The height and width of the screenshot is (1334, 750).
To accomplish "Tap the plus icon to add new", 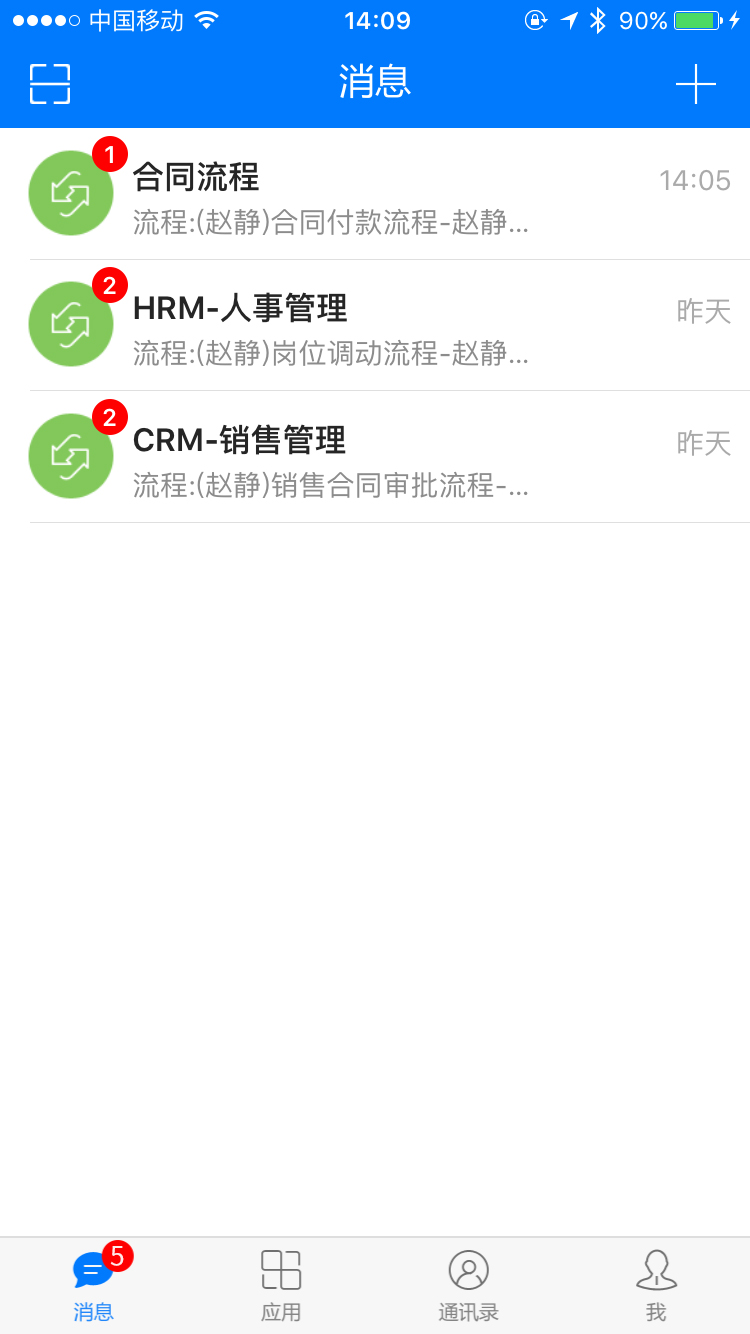I will tap(696, 84).
